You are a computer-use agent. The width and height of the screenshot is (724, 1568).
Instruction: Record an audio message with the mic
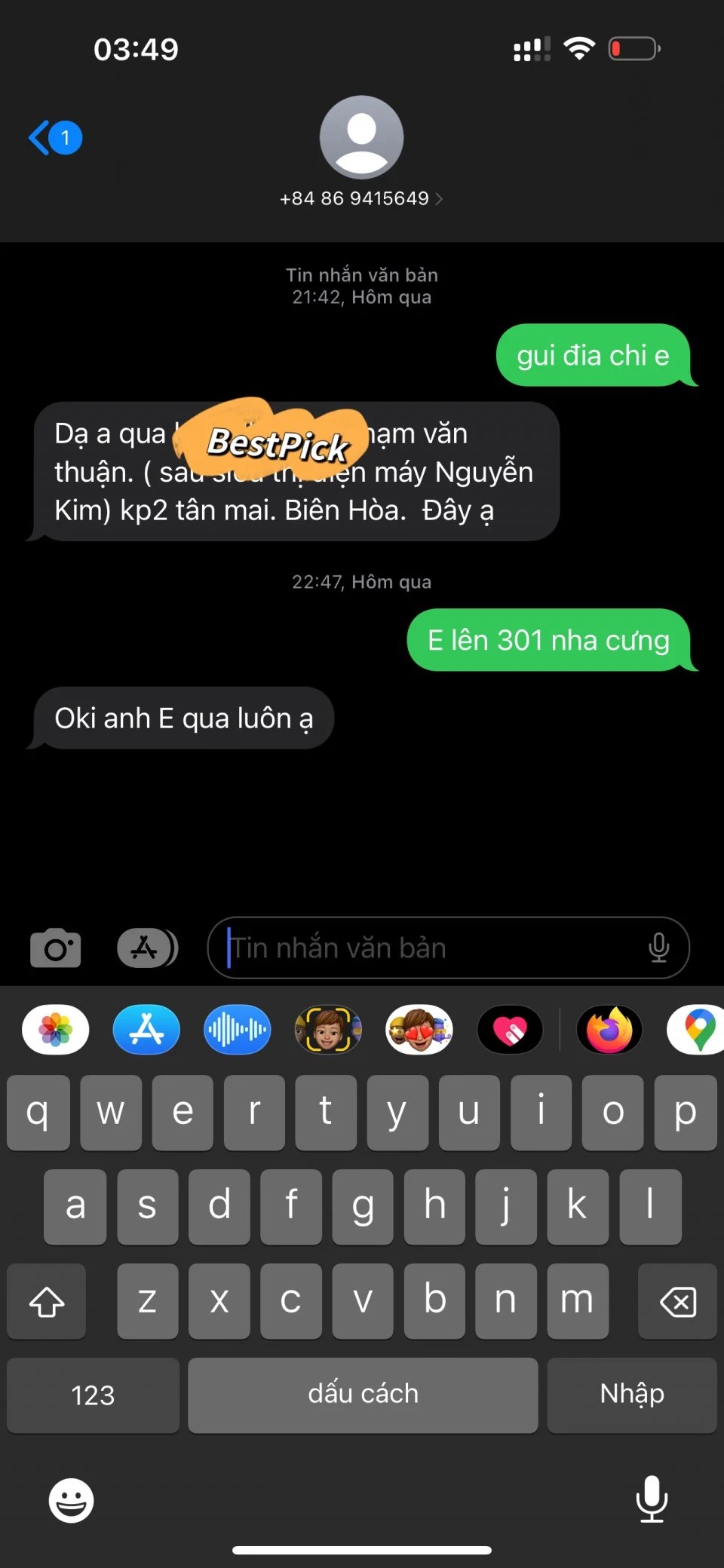658,948
